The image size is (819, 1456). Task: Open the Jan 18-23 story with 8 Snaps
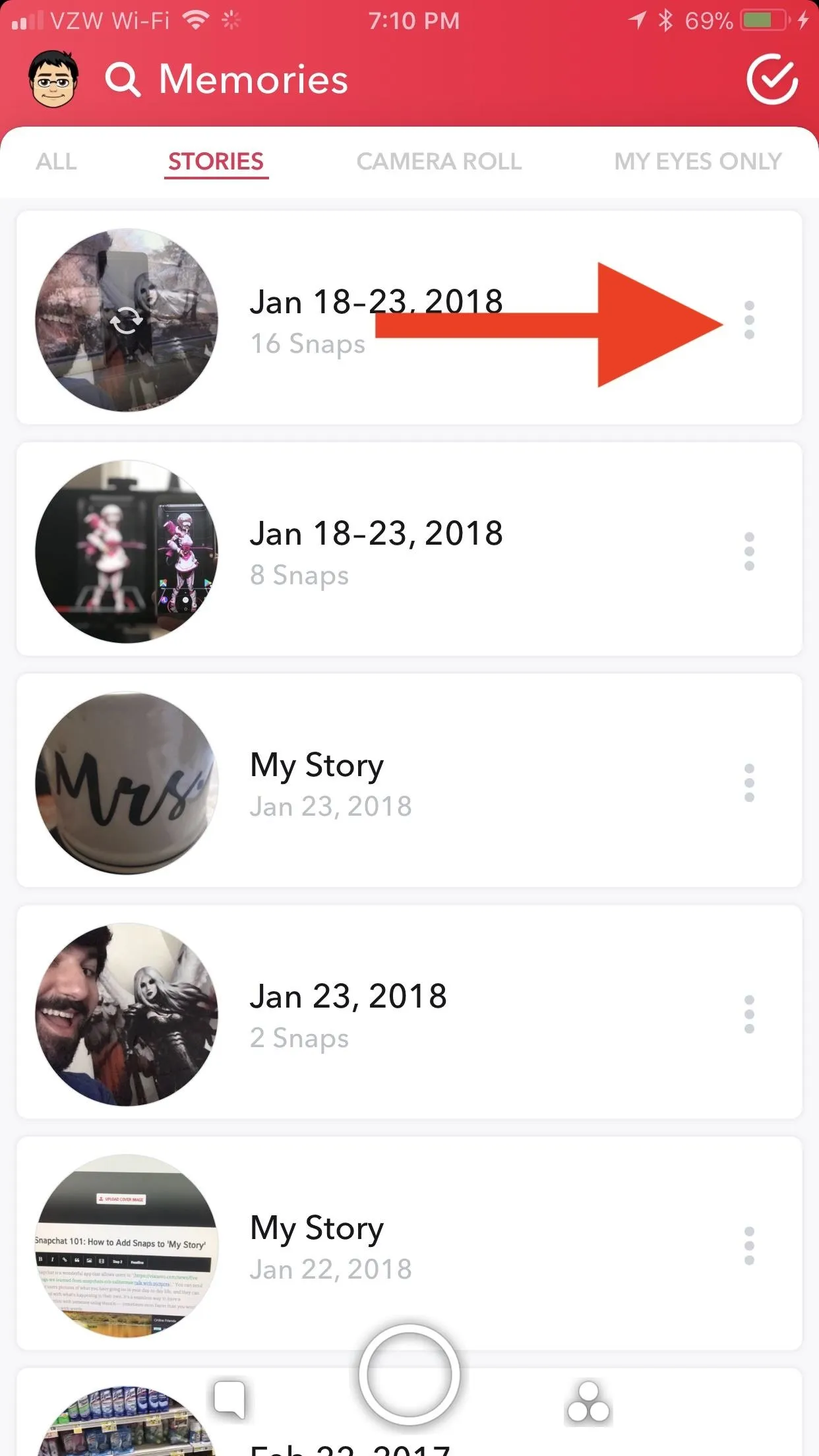click(x=409, y=549)
